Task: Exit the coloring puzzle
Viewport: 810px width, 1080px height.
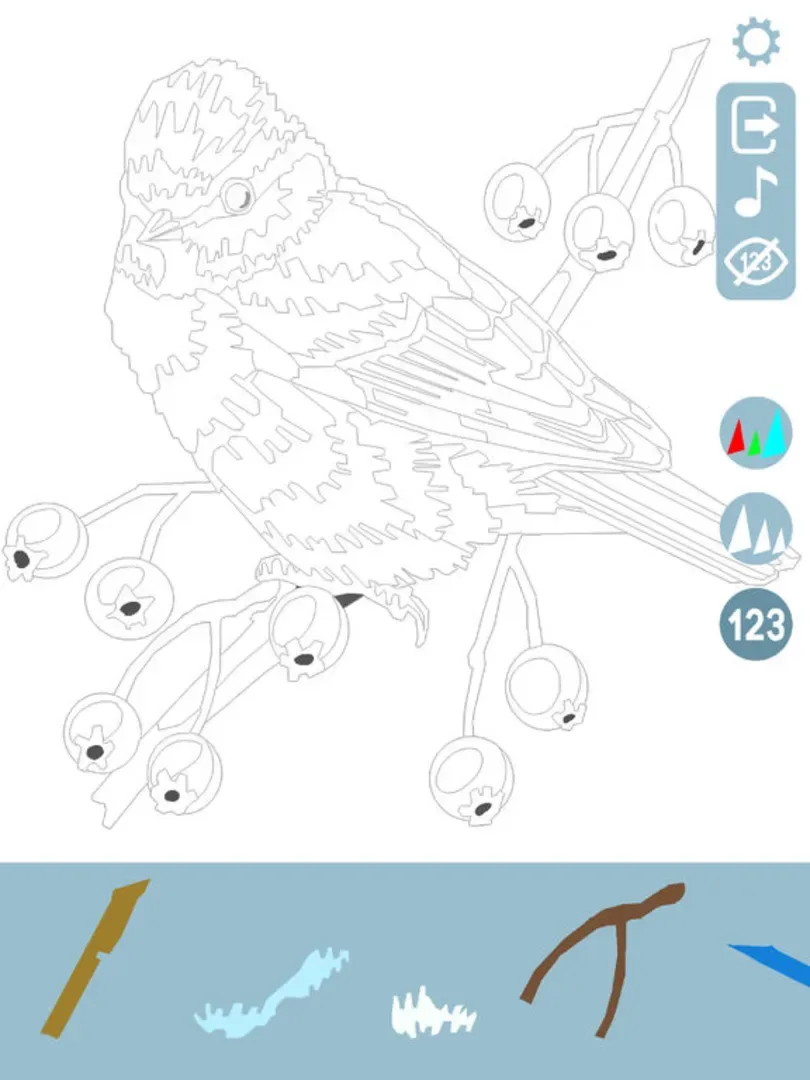Action: tap(755, 128)
